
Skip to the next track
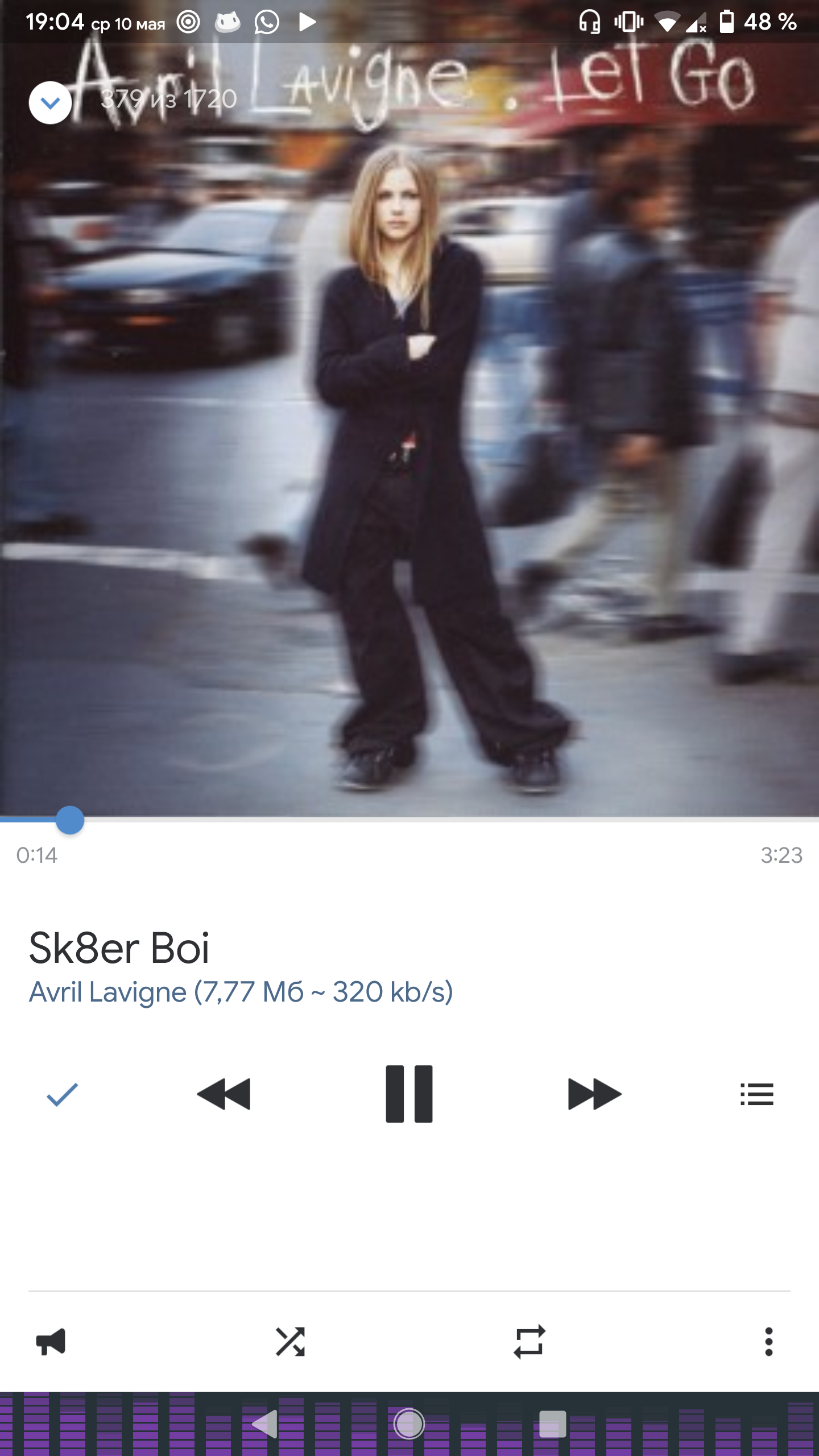tap(594, 1094)
